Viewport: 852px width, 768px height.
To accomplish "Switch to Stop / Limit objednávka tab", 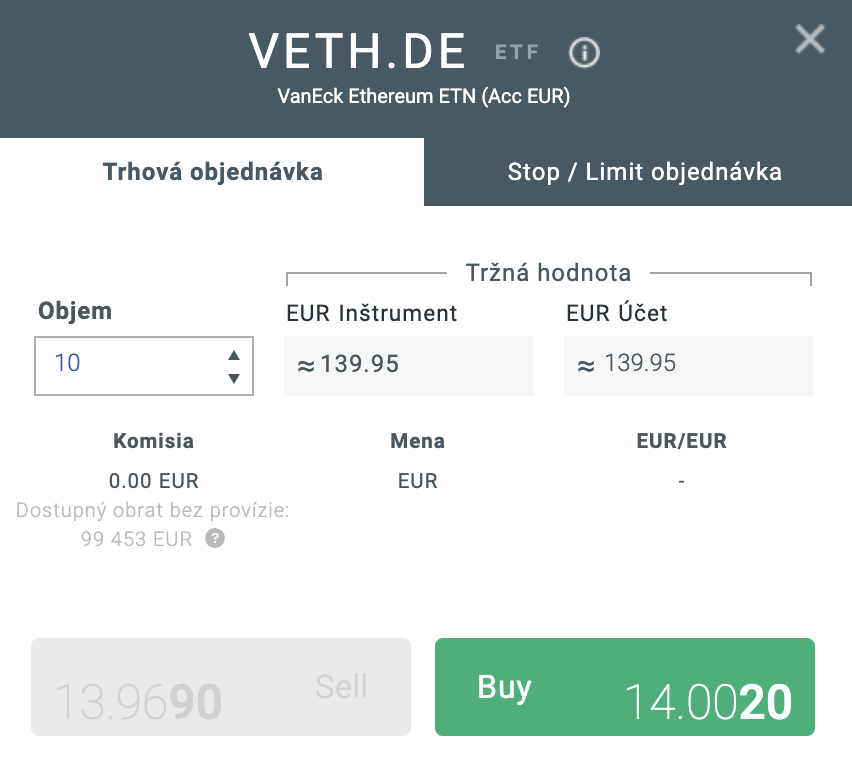I will coord(644,172).
